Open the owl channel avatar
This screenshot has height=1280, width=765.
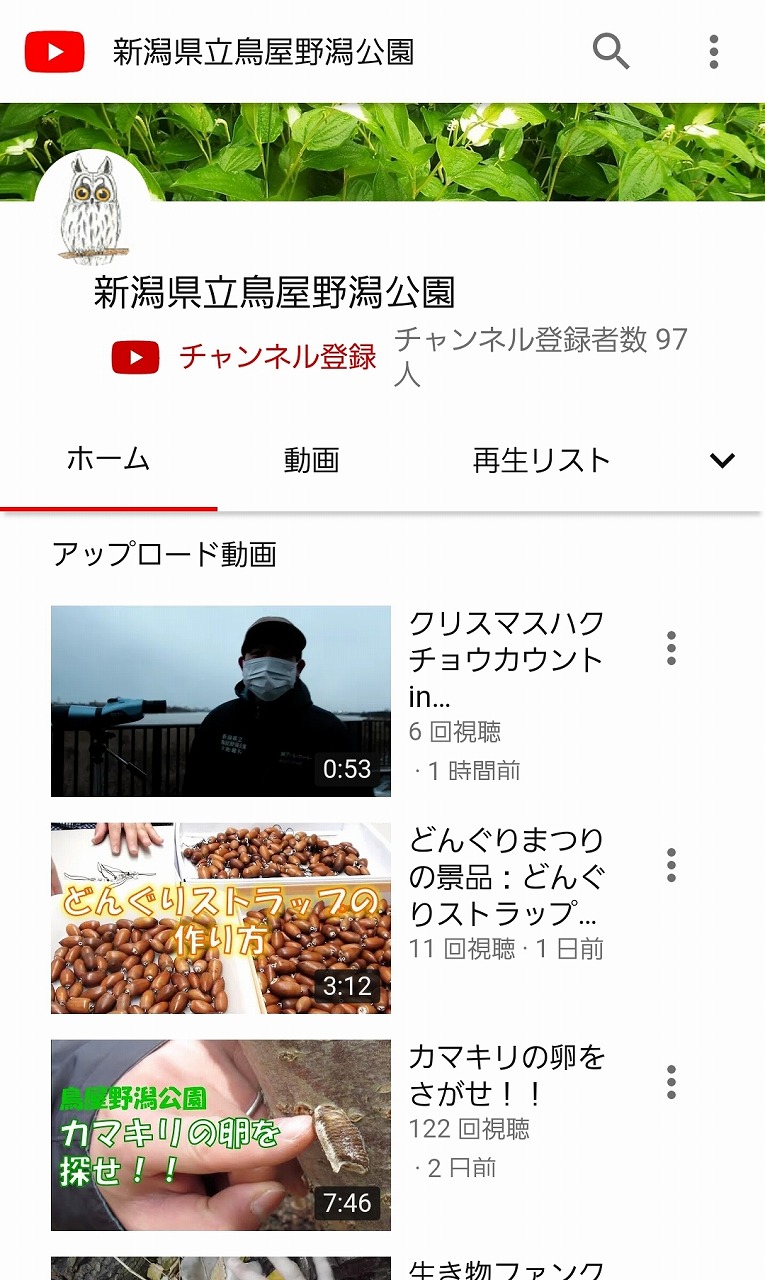[91, 208]
